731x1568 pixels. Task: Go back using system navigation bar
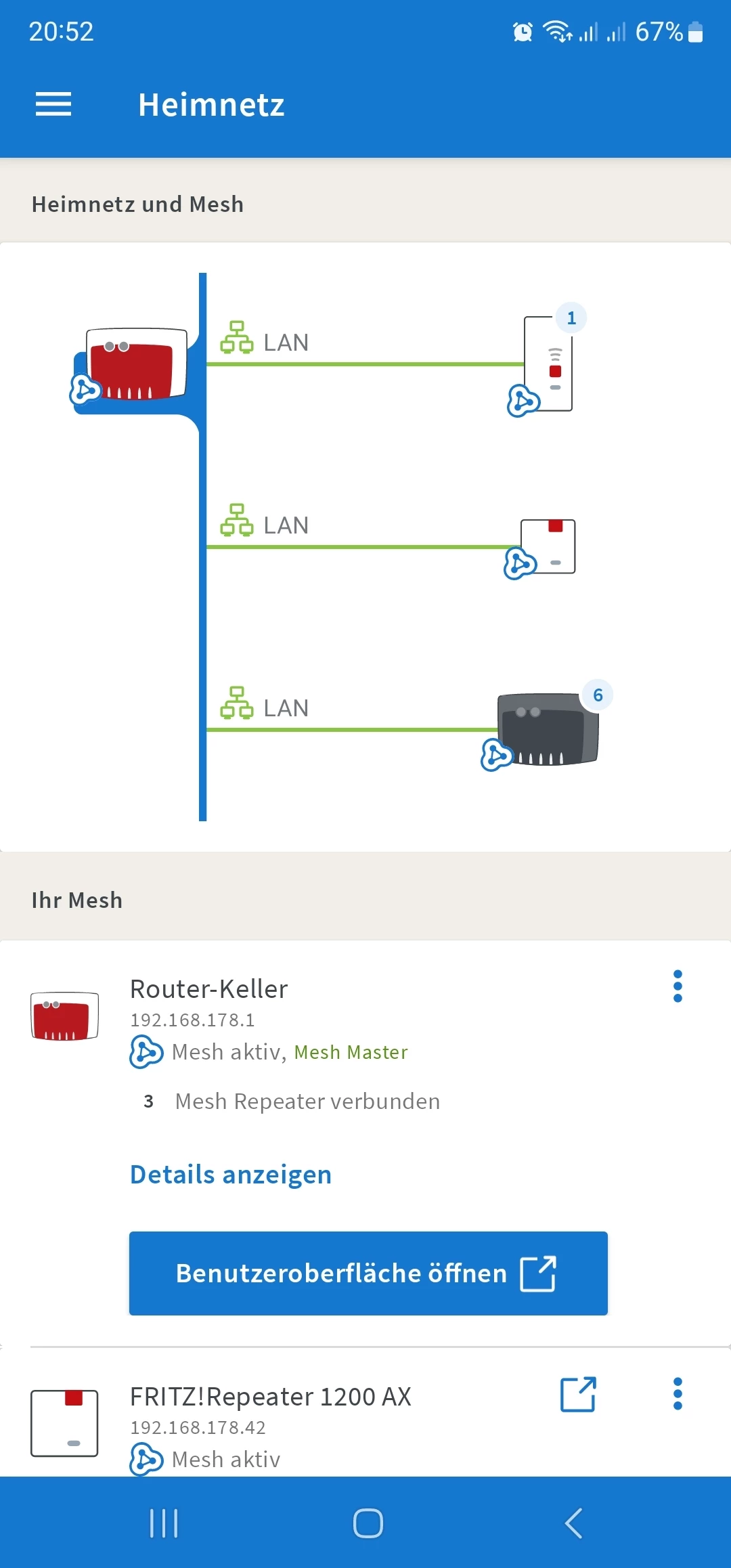pyautogui.click(x=573, y=1523)
